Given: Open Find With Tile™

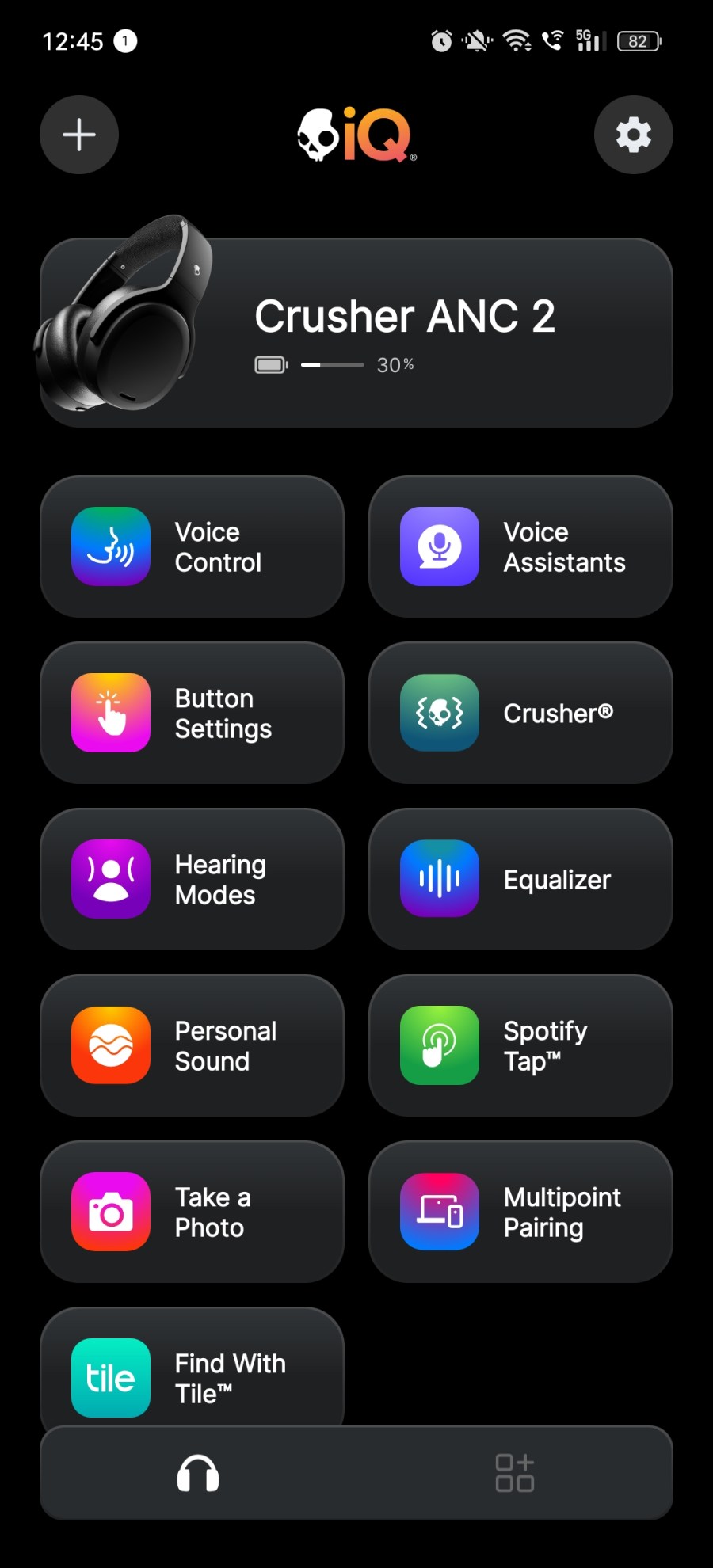Looking at the screenshot, I should (192, 1367).
